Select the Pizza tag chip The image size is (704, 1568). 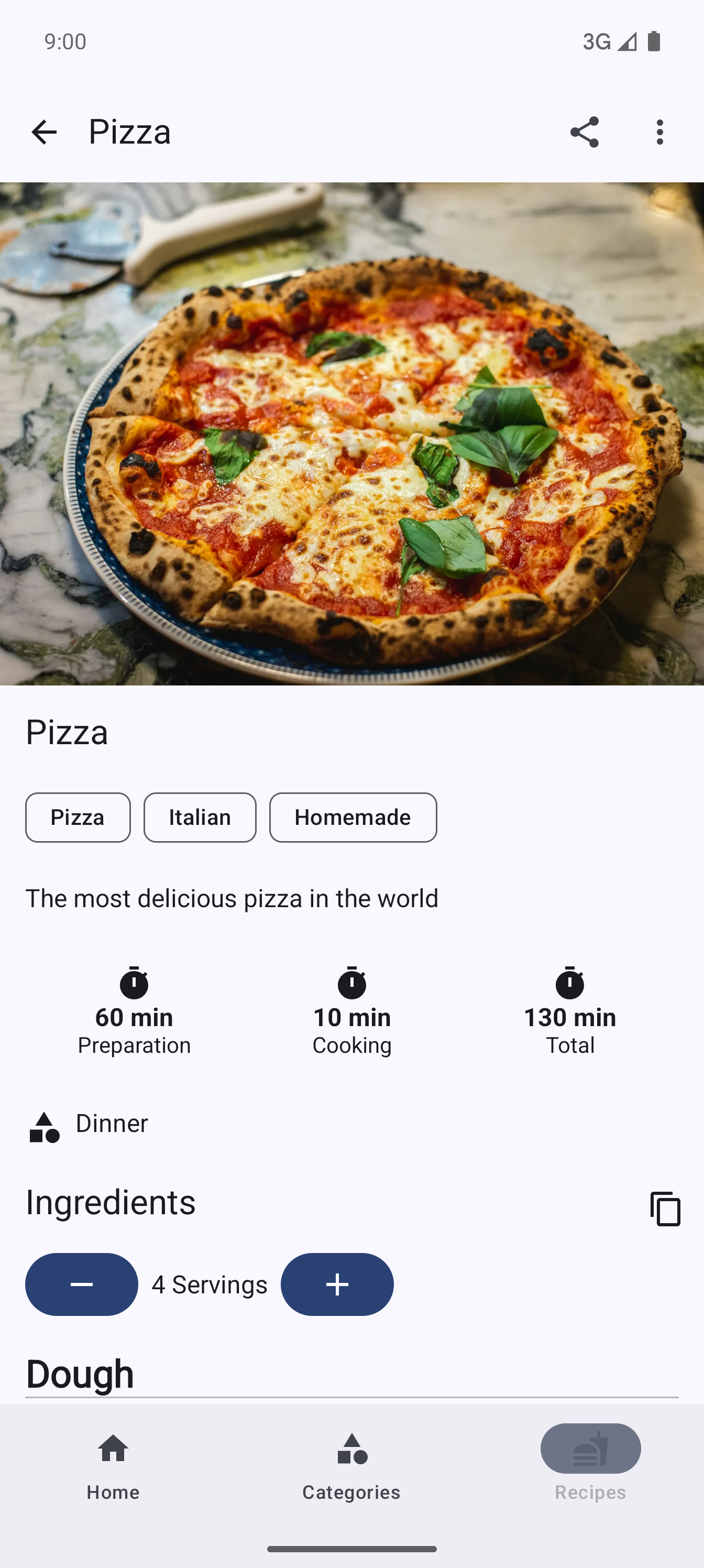[x=78, y=818]
